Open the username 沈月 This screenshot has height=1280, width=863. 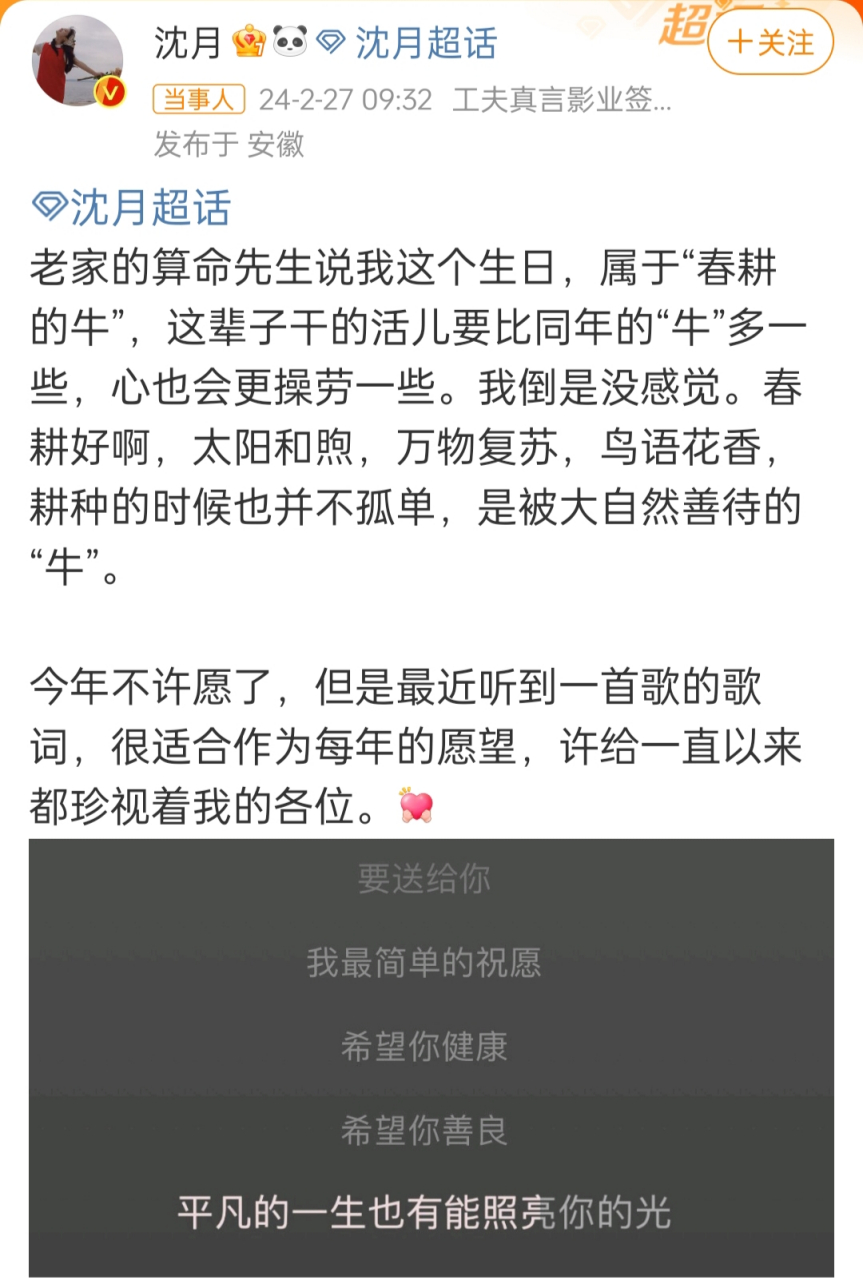coord(186,43)
